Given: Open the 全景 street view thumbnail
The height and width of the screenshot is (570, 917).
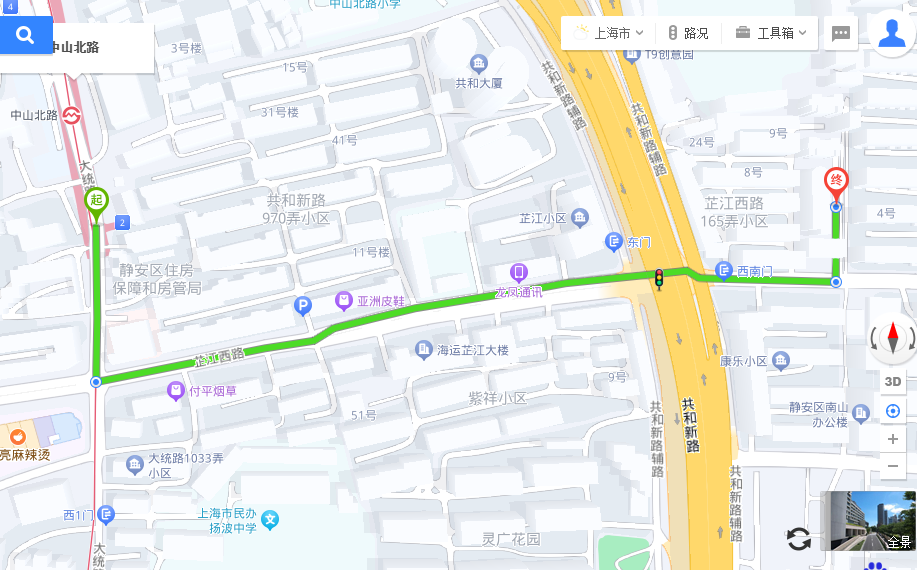Looking at the screenshot, I should [868, 520].
